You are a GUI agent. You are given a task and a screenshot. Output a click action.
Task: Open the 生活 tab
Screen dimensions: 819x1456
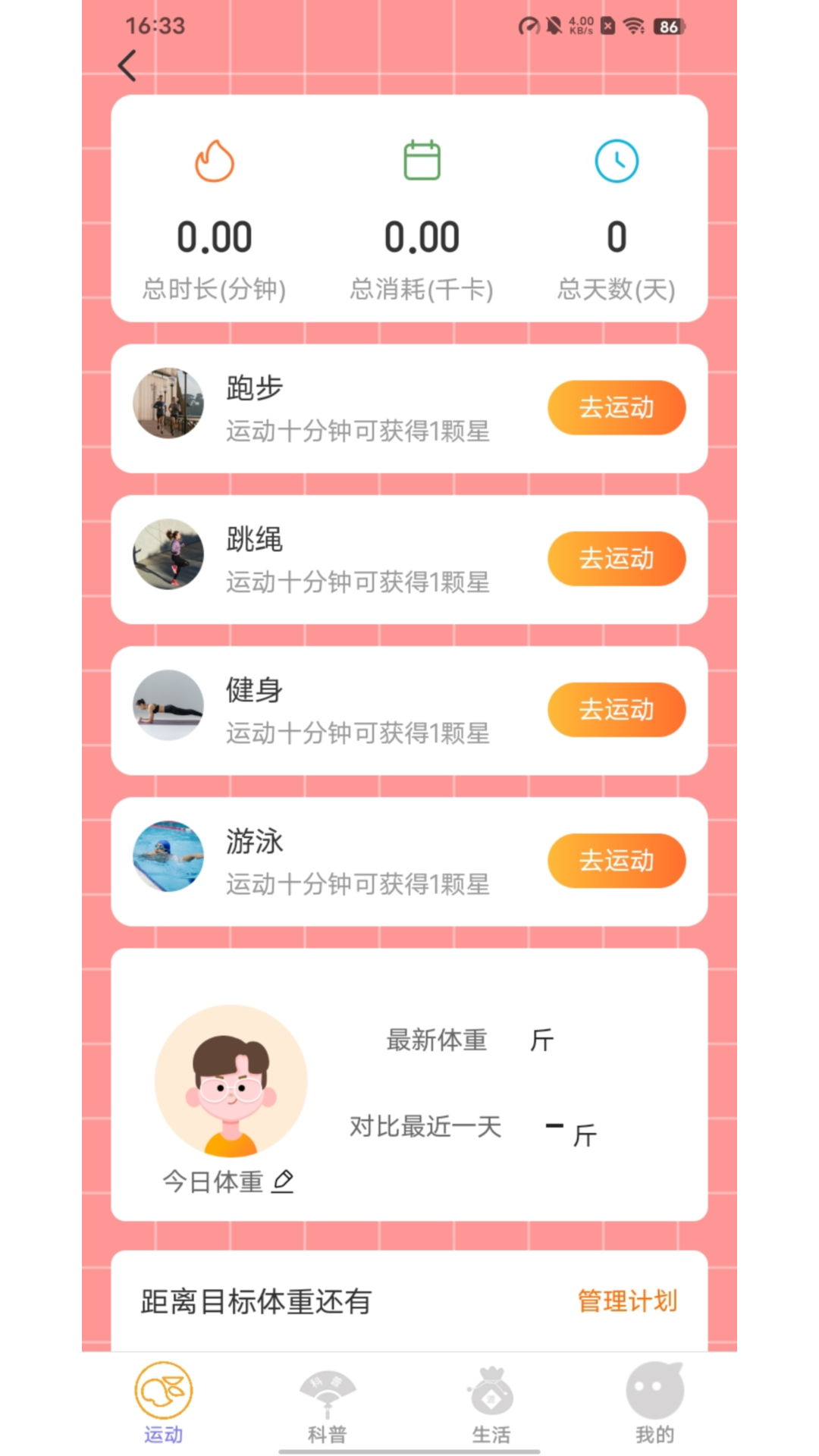point(491,1401)
